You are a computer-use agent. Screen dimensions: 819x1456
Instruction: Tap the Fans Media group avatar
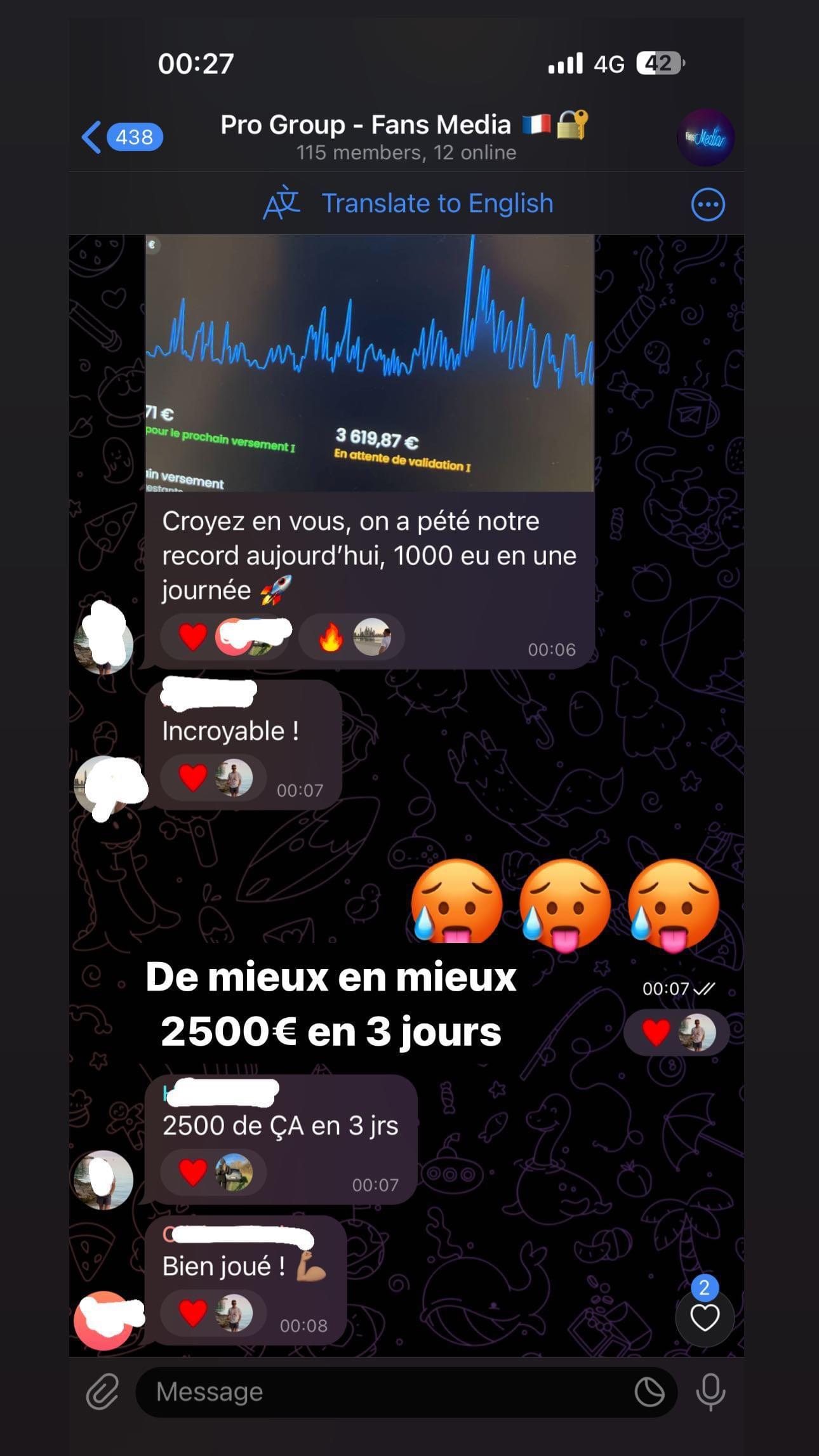705,137
